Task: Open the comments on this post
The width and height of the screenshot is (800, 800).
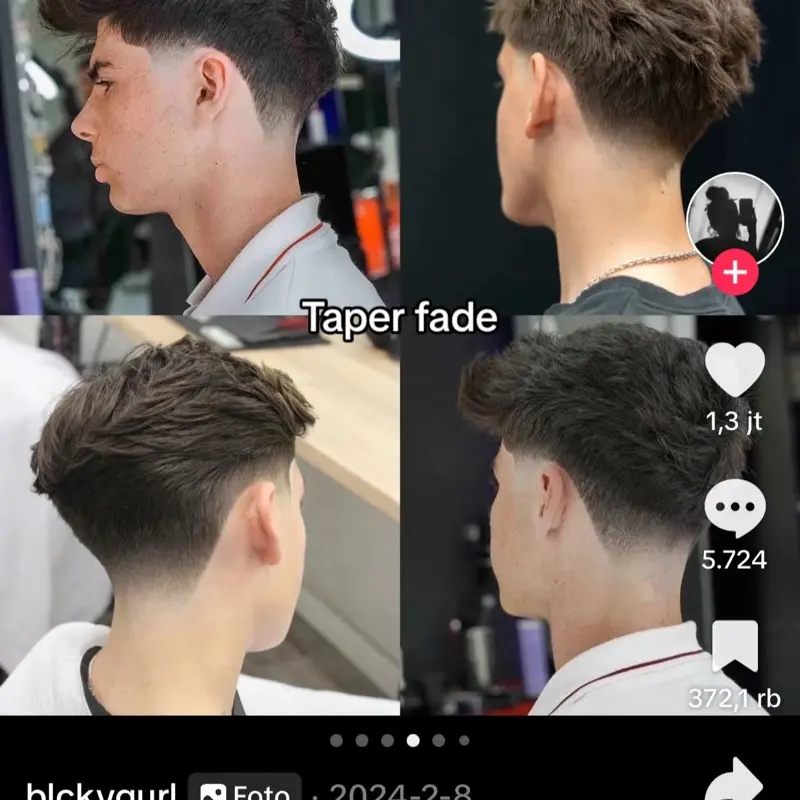Action: point(735,510)
